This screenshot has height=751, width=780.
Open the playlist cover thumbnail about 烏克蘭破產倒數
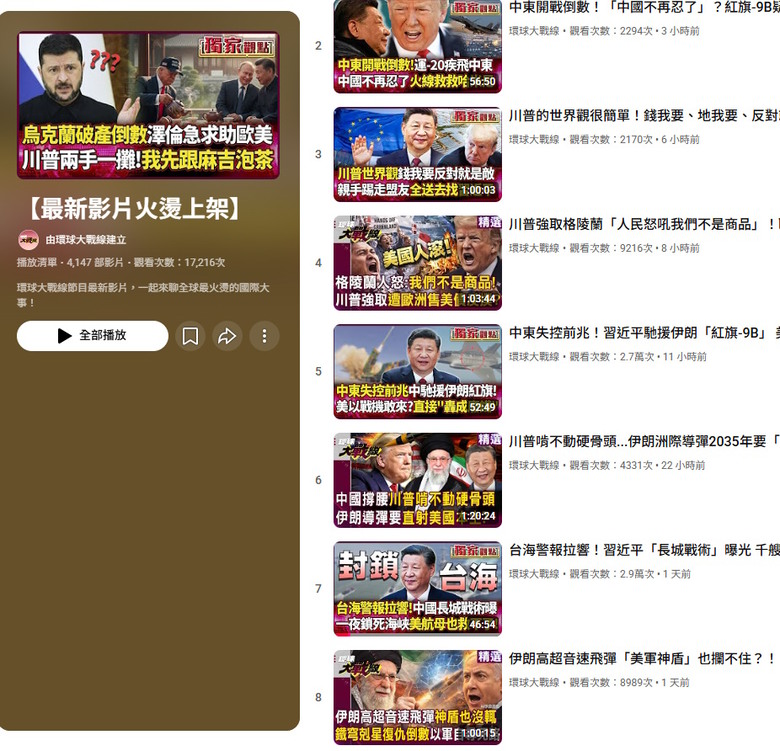pos(148,105)
